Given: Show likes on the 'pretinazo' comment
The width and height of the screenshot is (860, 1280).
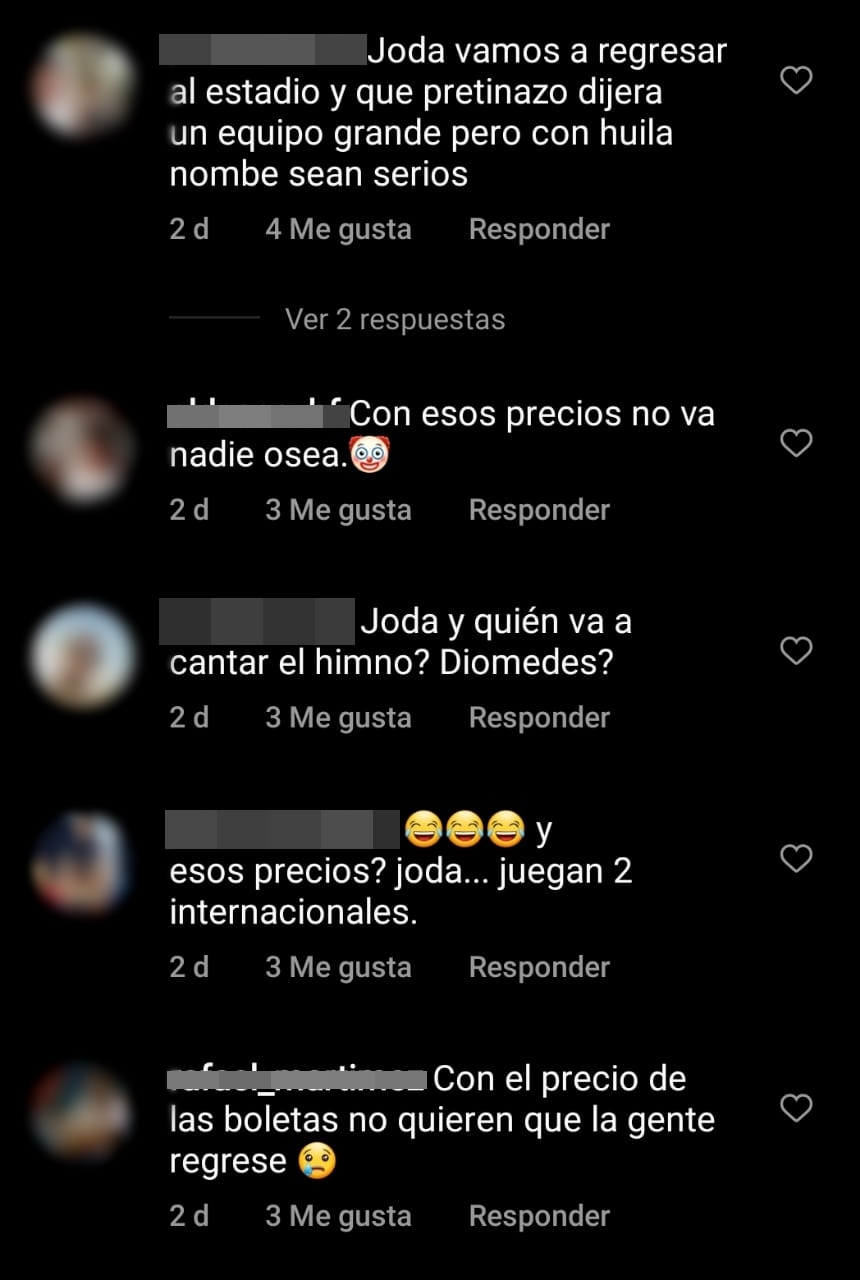Looking at the screenshot, I should [338, 229].
